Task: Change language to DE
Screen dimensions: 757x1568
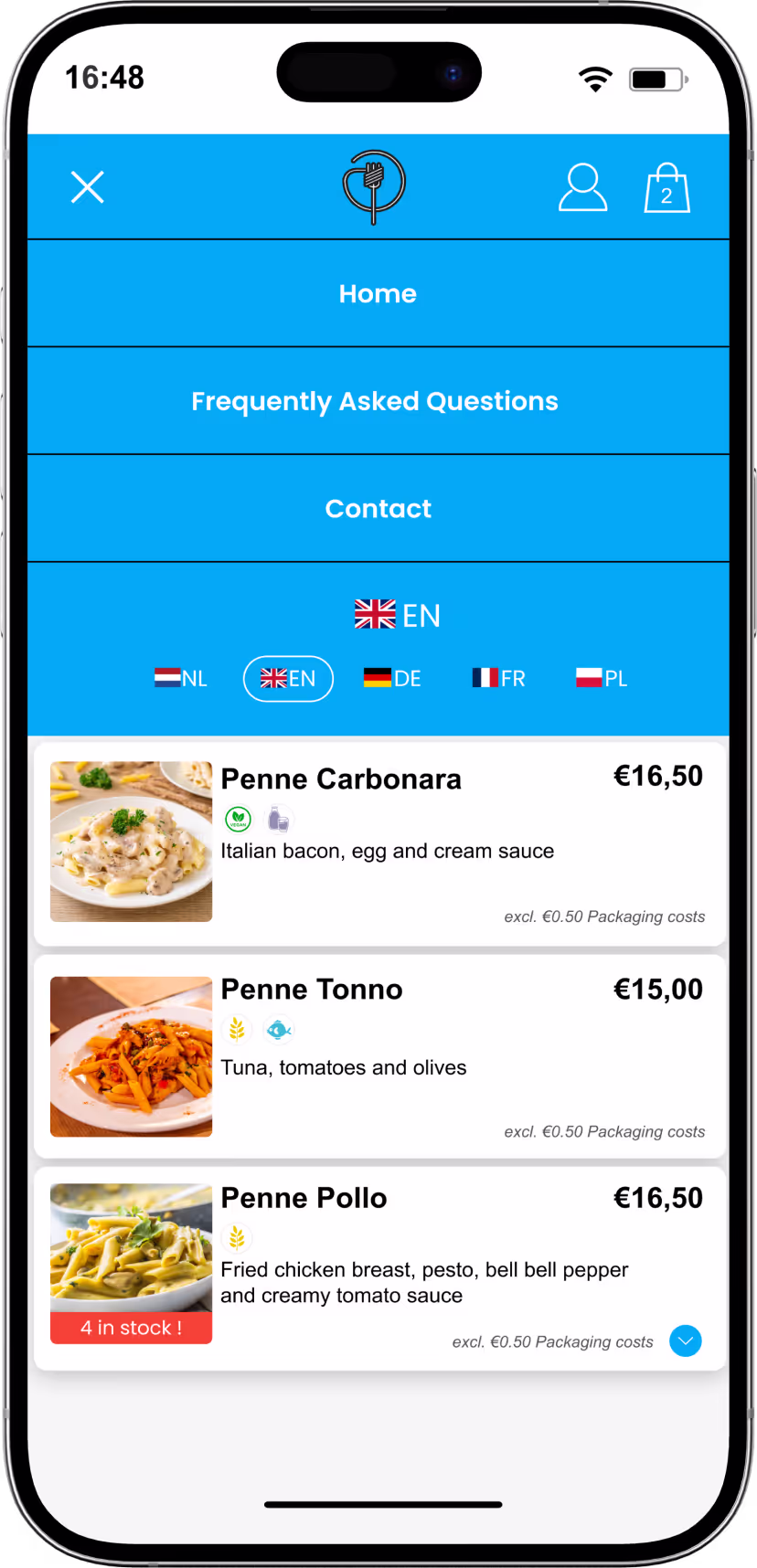Action: coord(392,678)
